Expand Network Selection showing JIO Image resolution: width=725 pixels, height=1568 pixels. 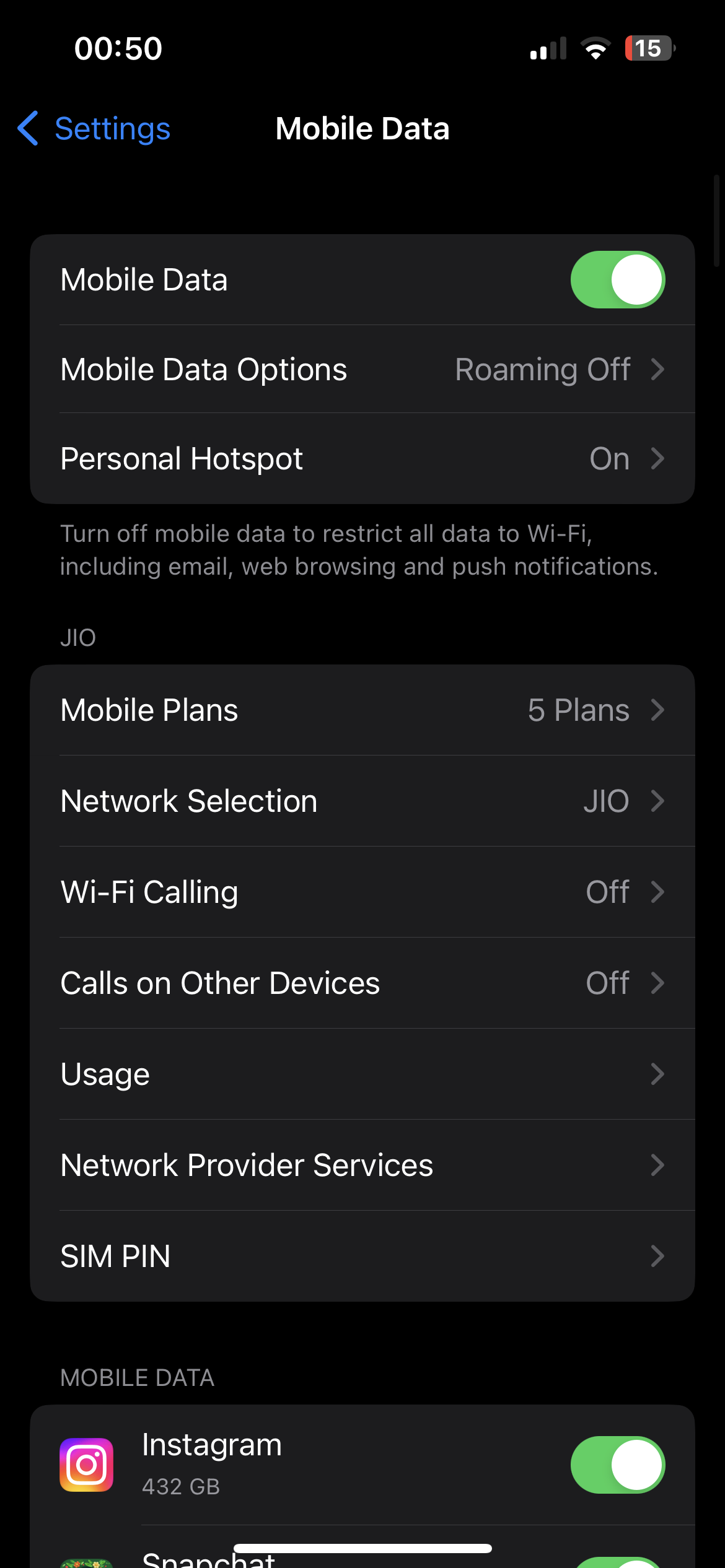coord(362,800)
